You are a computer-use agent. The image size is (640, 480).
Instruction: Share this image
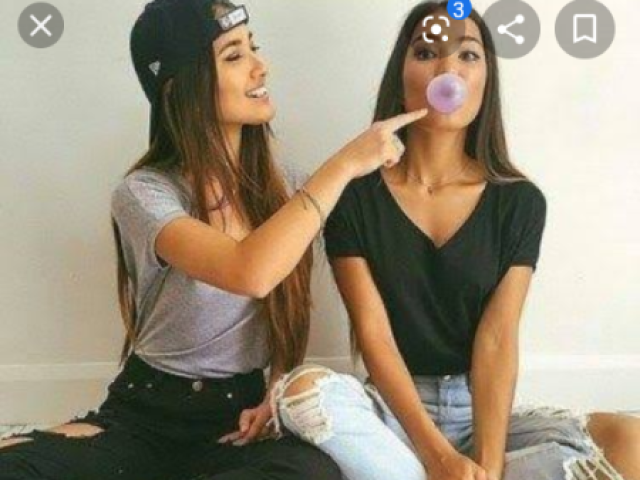tap(511, 28)
